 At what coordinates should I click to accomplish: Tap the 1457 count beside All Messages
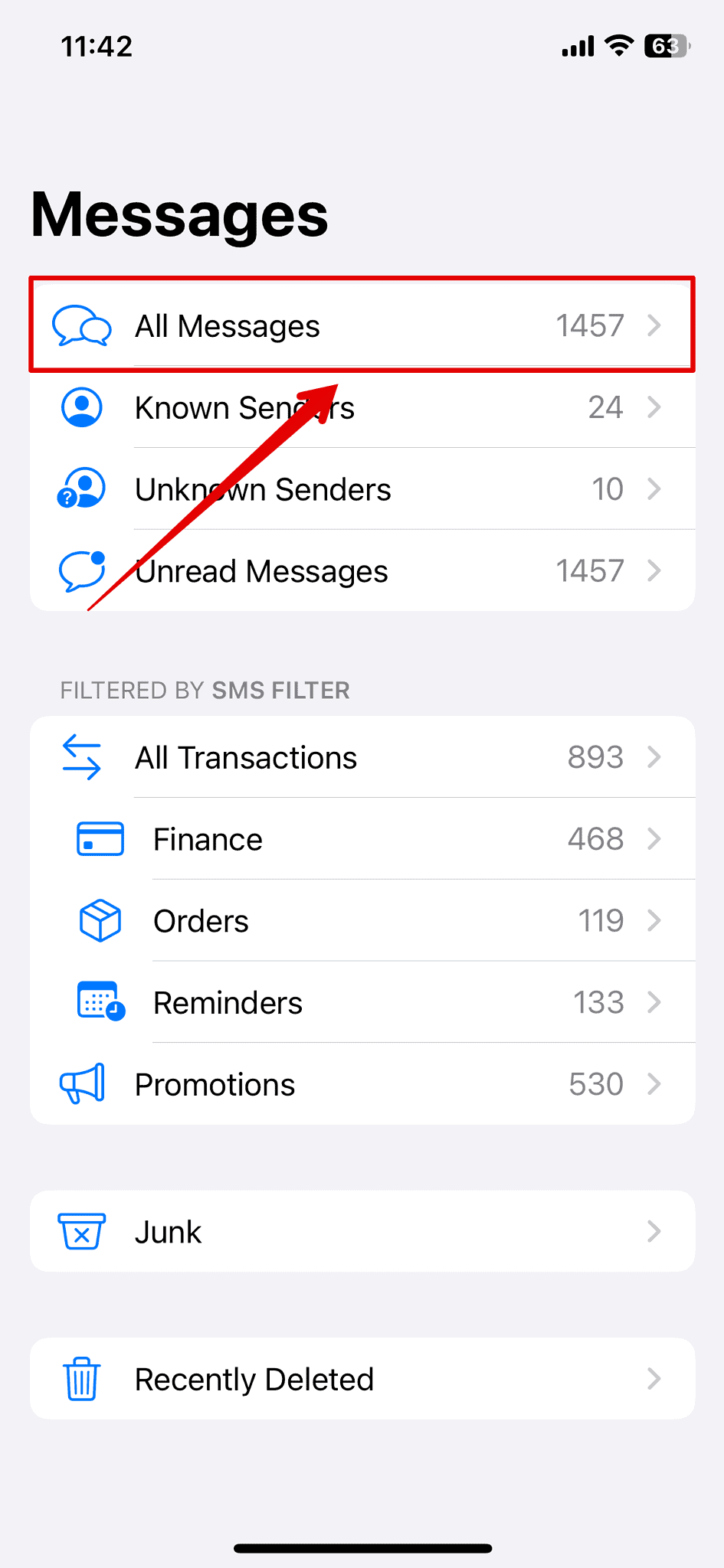click(x=590, y=325)
